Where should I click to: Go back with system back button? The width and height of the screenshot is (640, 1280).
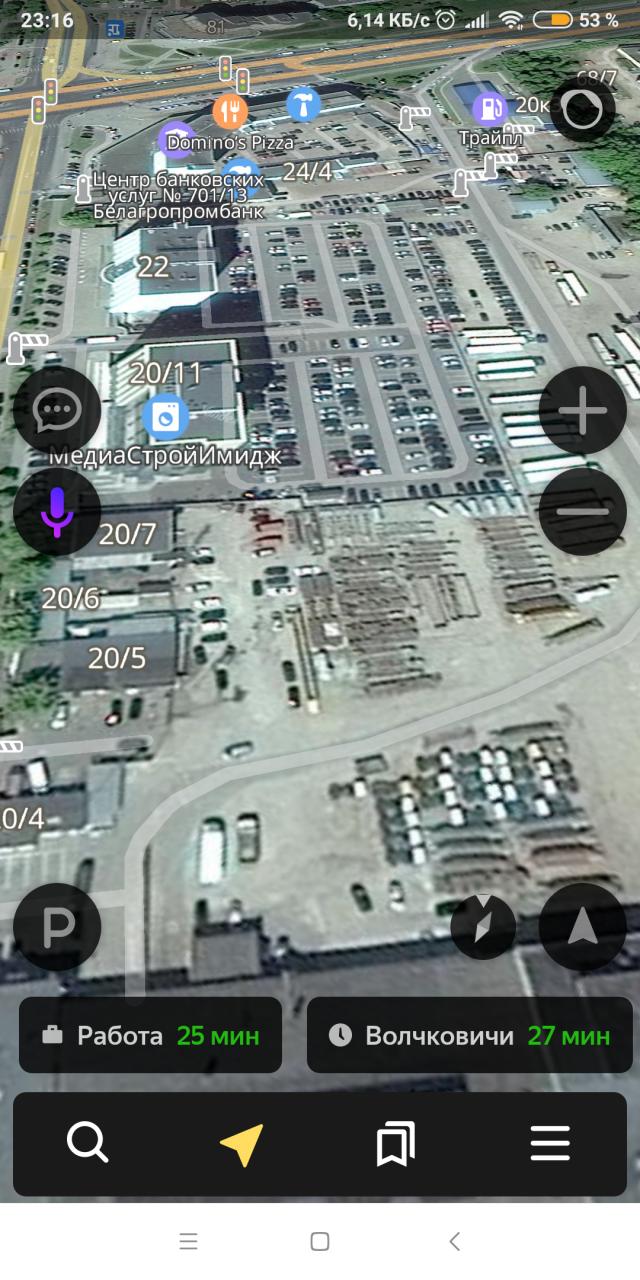pos(454,1242)
